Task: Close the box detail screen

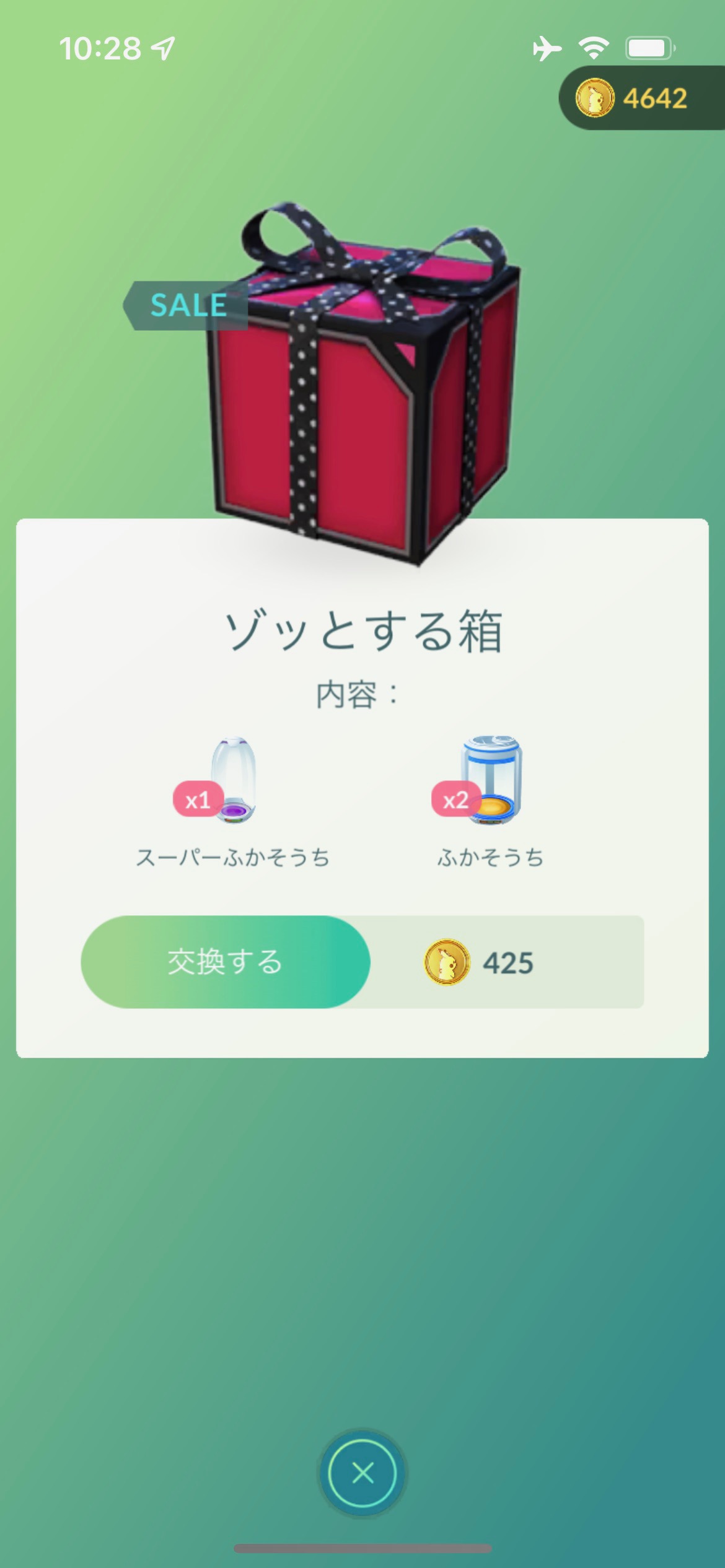Action: coord(362,1473)
